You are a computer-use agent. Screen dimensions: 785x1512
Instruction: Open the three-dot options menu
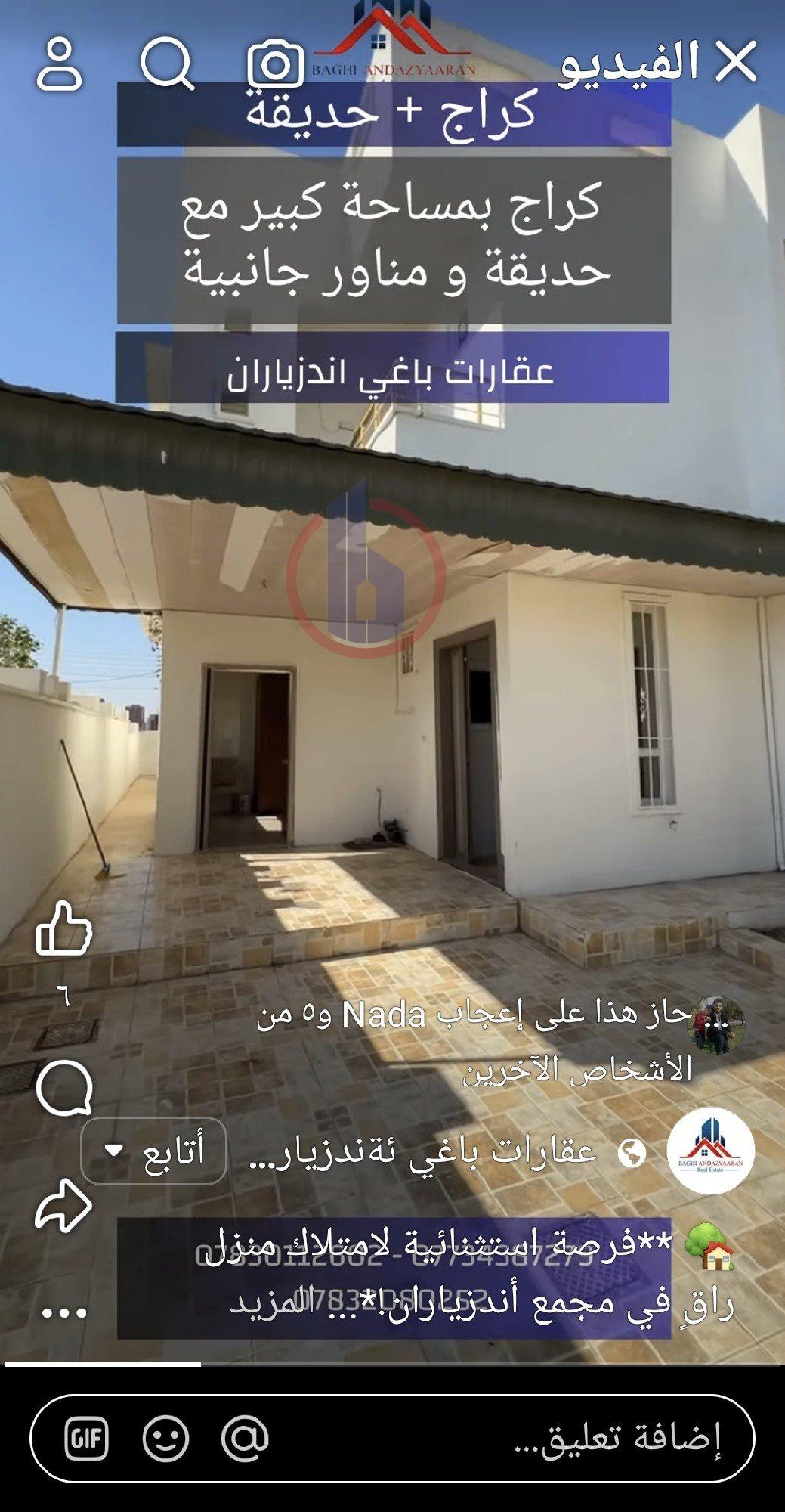point(64,1313)
